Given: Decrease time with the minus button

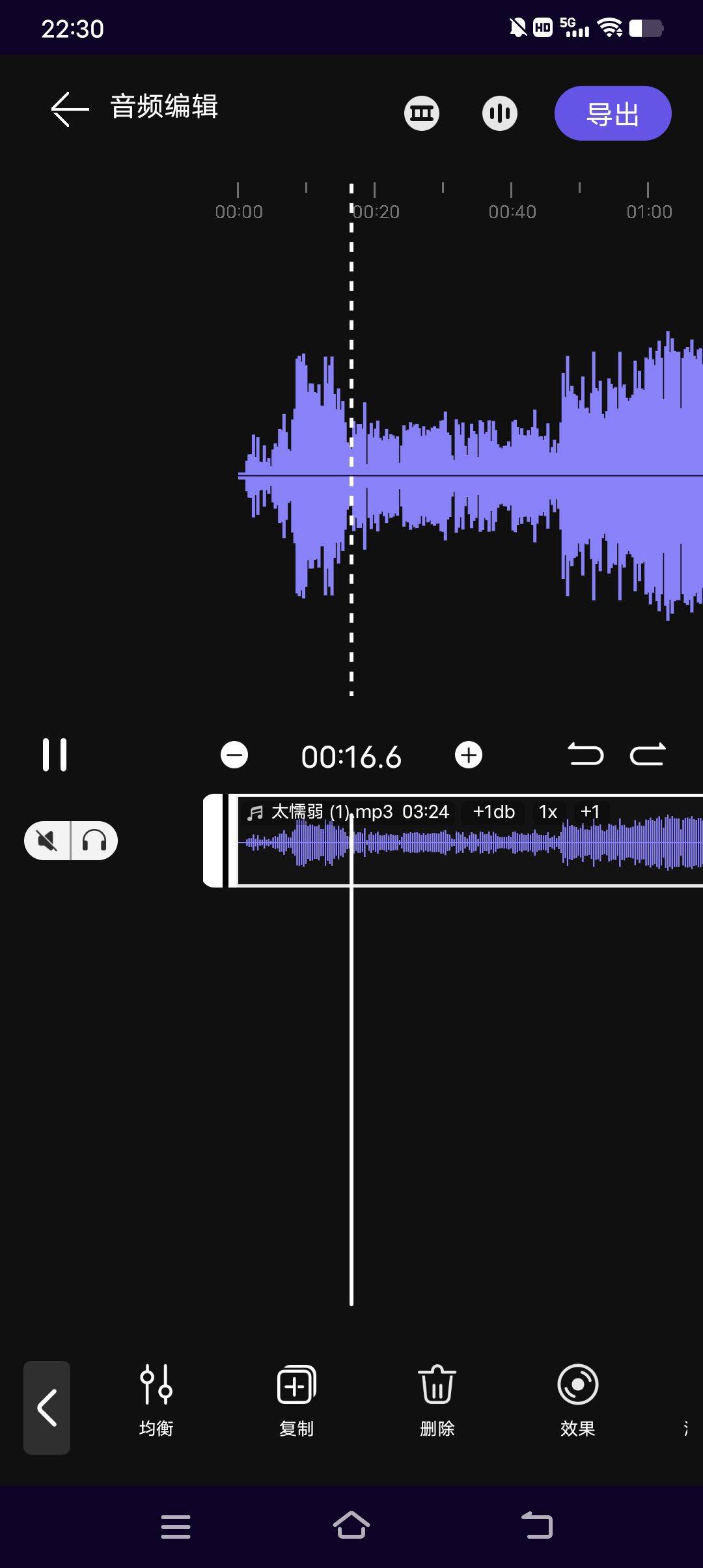Looking at the screenshot, I should [x=234, y=755].
